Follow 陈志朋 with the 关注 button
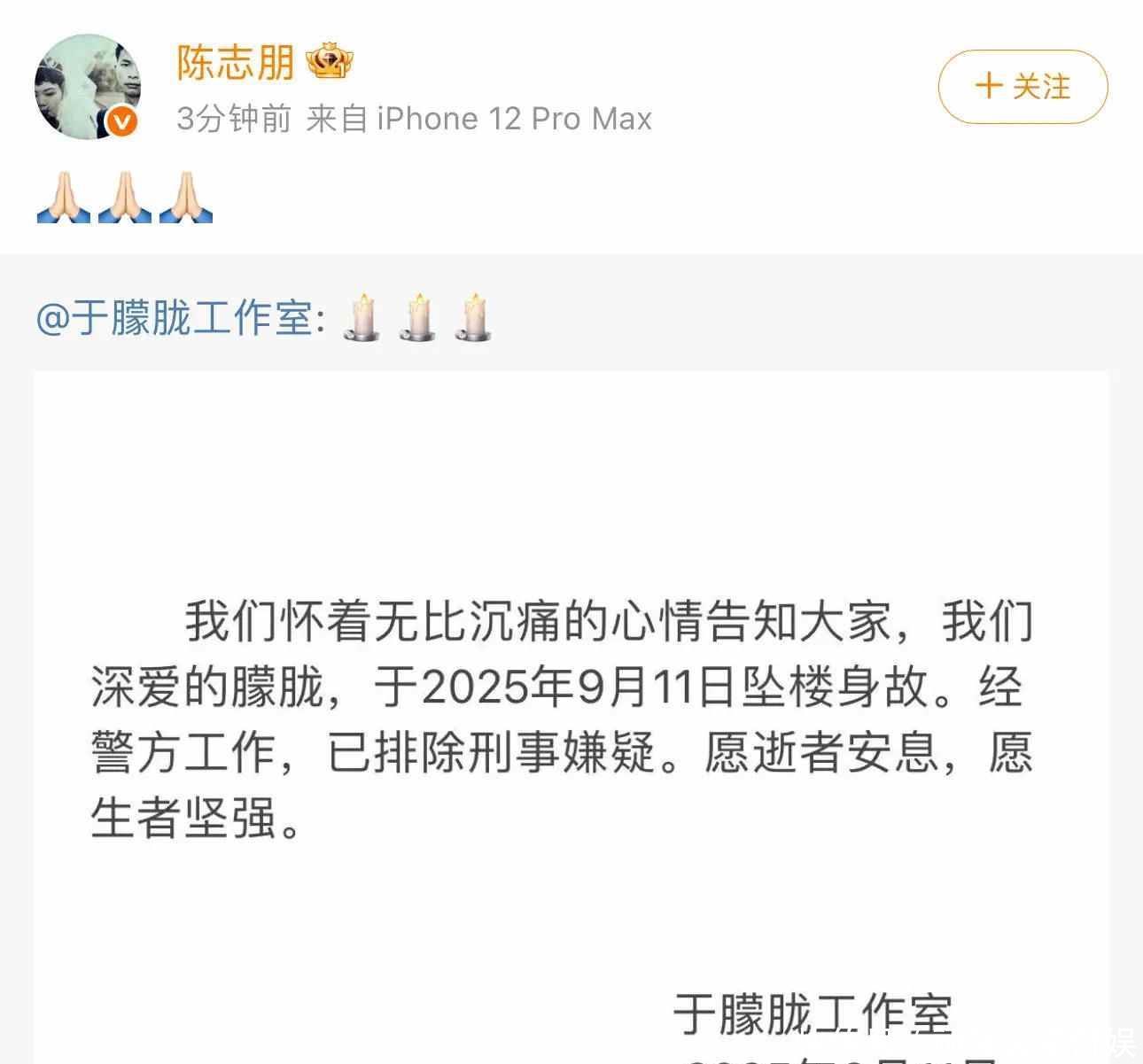The image size is (1143, 1064). [1022, 87]
